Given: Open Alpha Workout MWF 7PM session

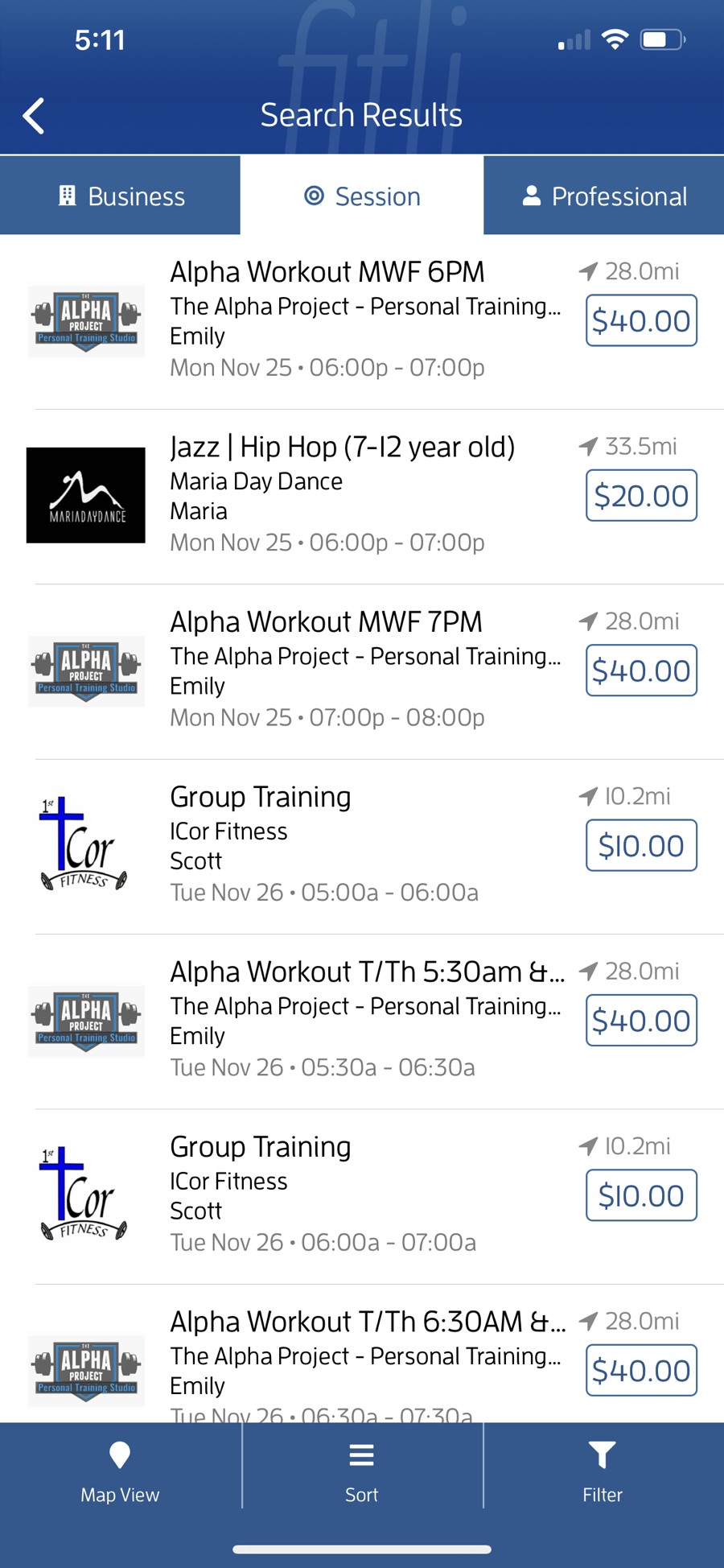Looking at the screenshot, I should 362,671.
